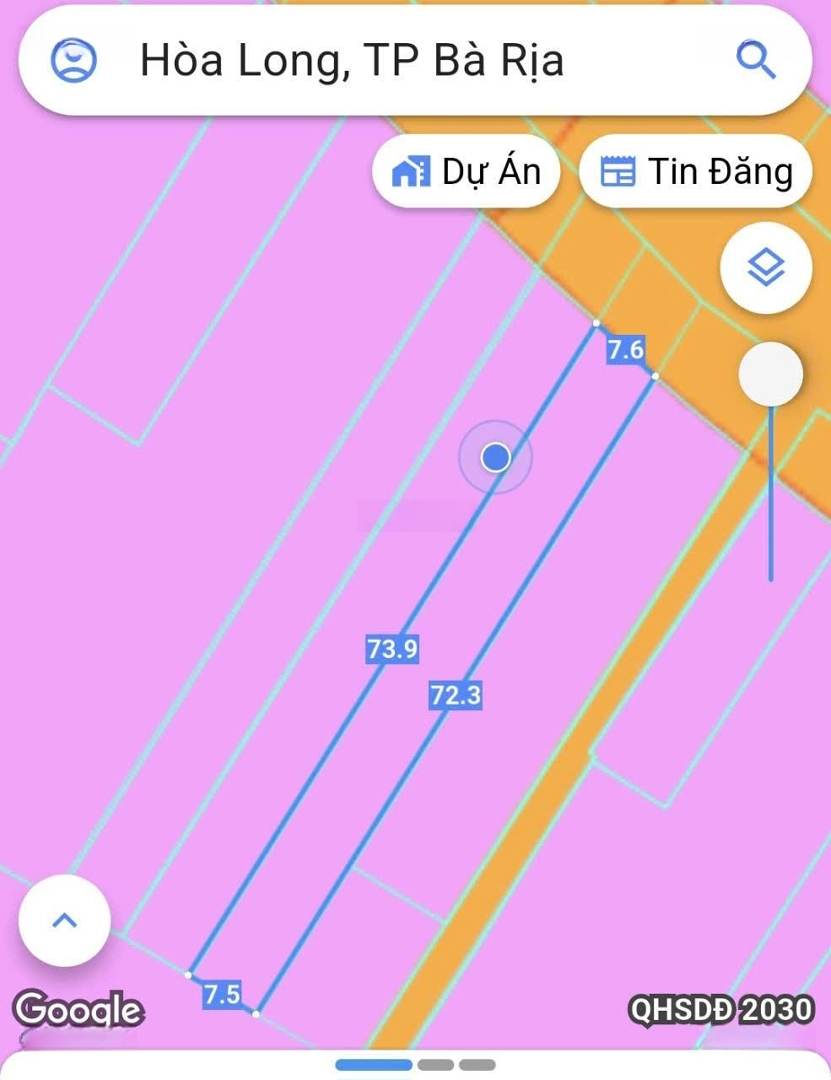Tap the Hòa Long search field
The height and width of the screenshot is (1080, 831).
point(400,61)
